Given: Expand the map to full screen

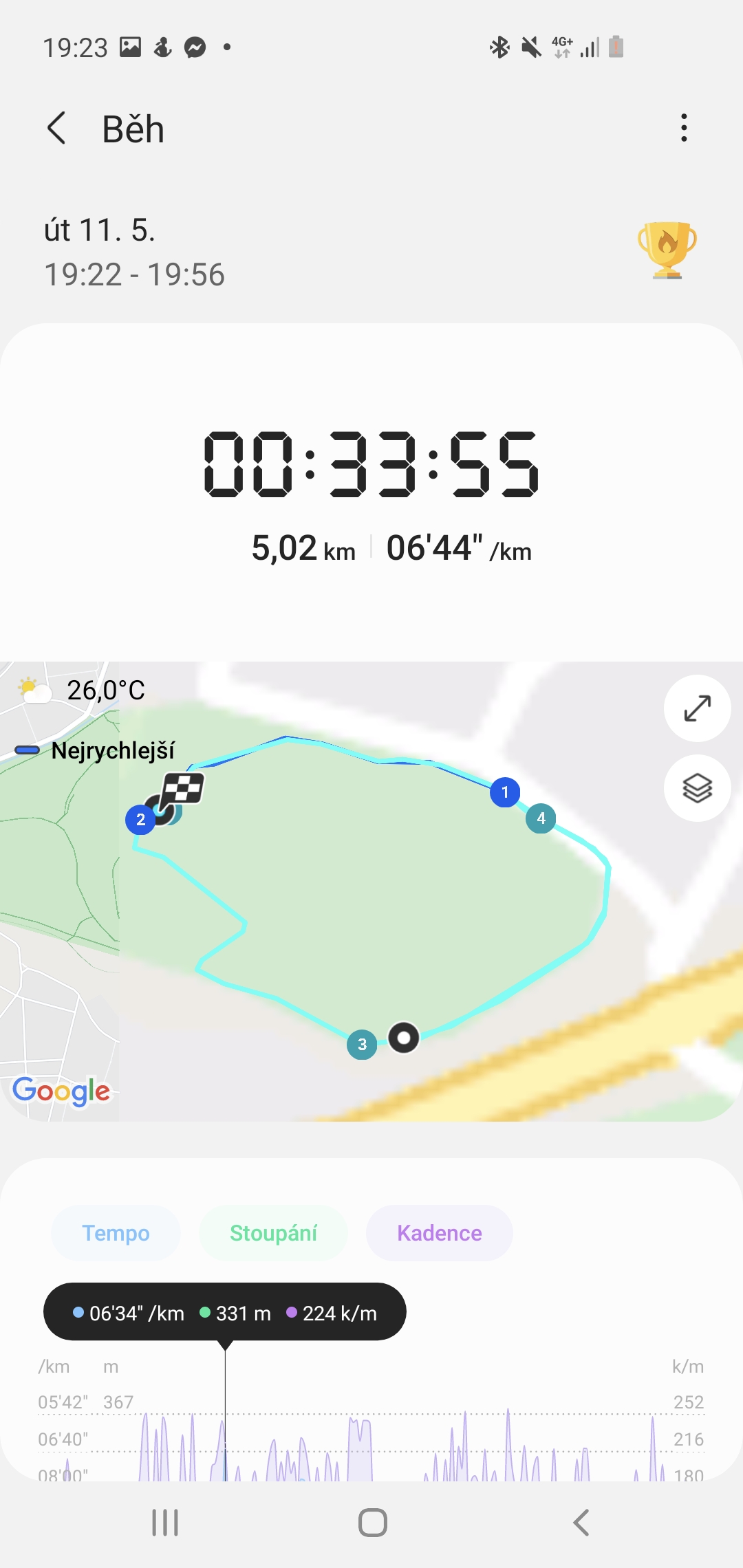Looking at the screenshot, I should (697, 708).
